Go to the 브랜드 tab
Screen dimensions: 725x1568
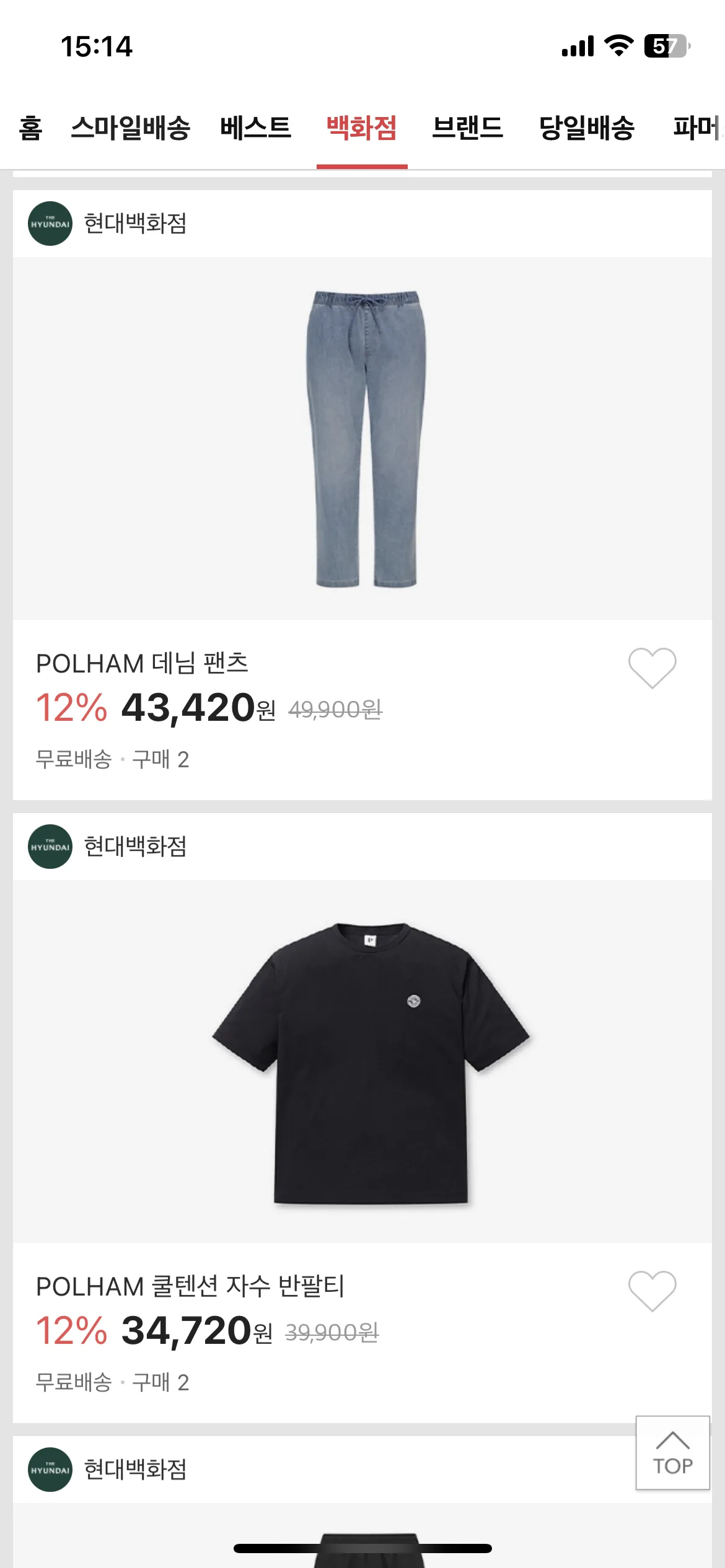pos(467,128)
